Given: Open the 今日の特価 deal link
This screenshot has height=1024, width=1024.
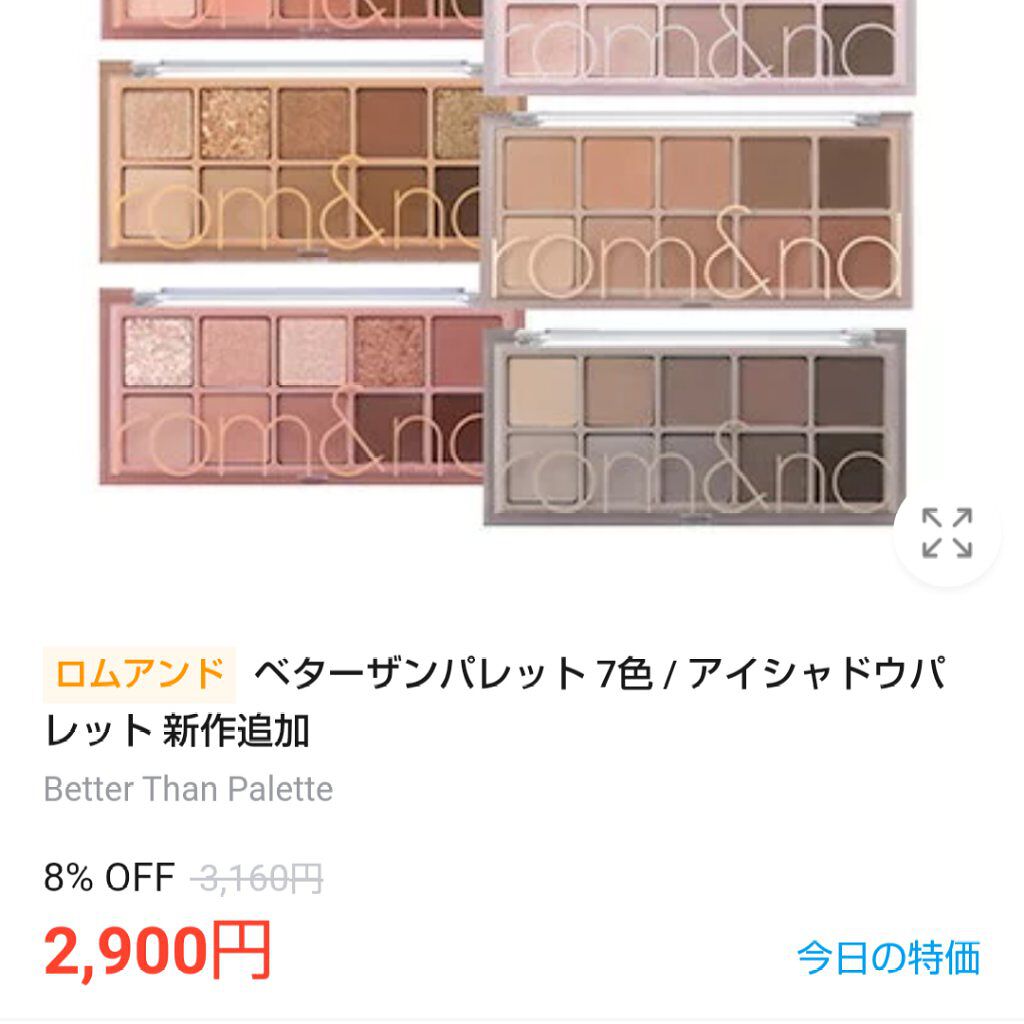Looking at the screenshot, I should (888, 957).
